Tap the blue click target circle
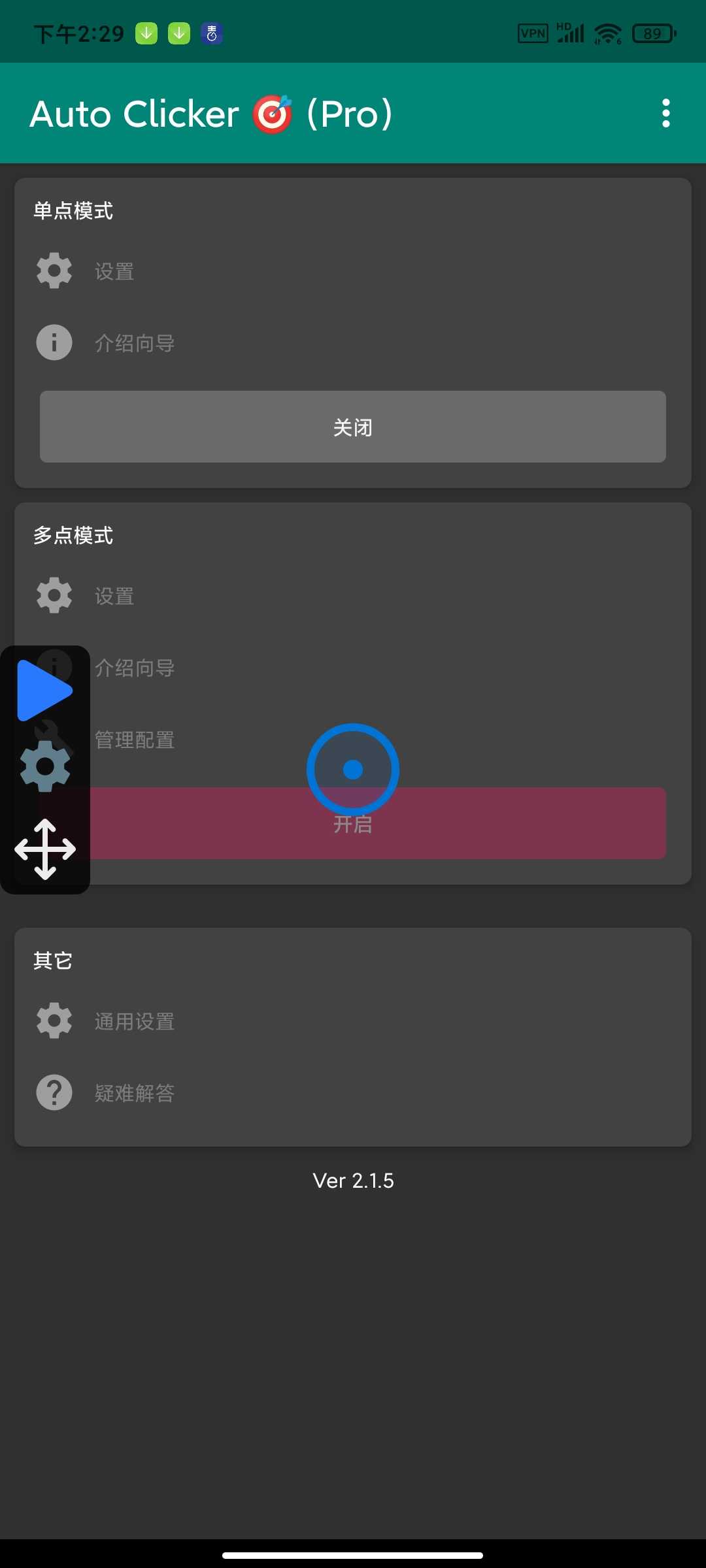The width and height of the screenshot is (706, 1568). [x=353, y=769]
